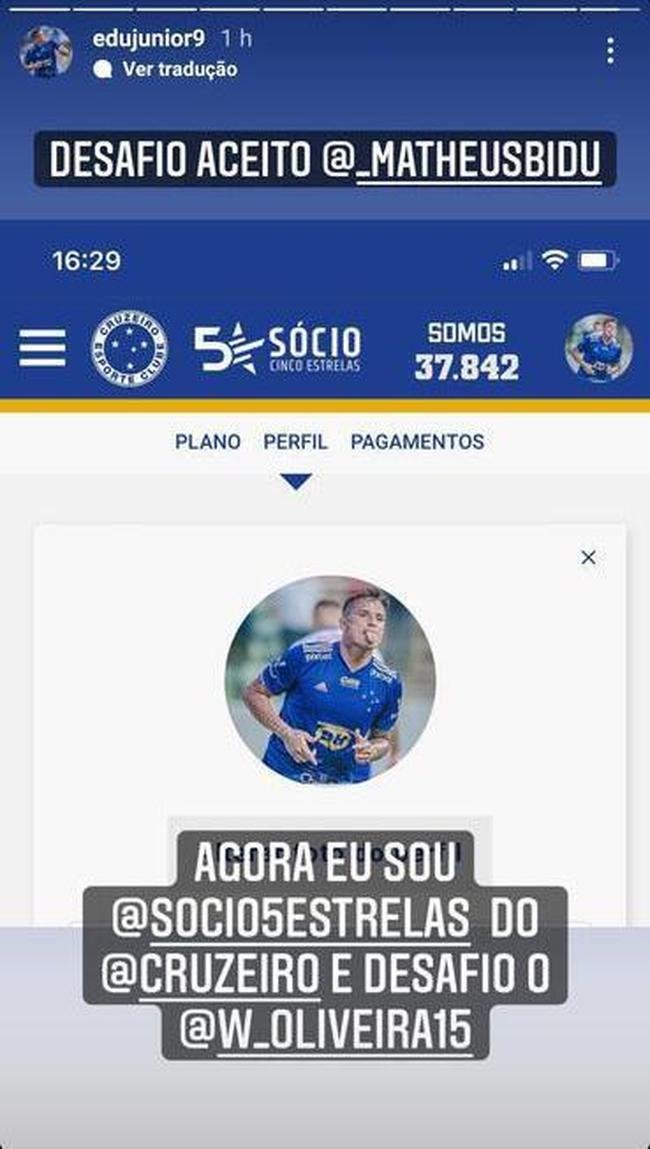650x1149 pixels.
Task: Show the story translation via Ver tradução
Action: coord(179,69)
